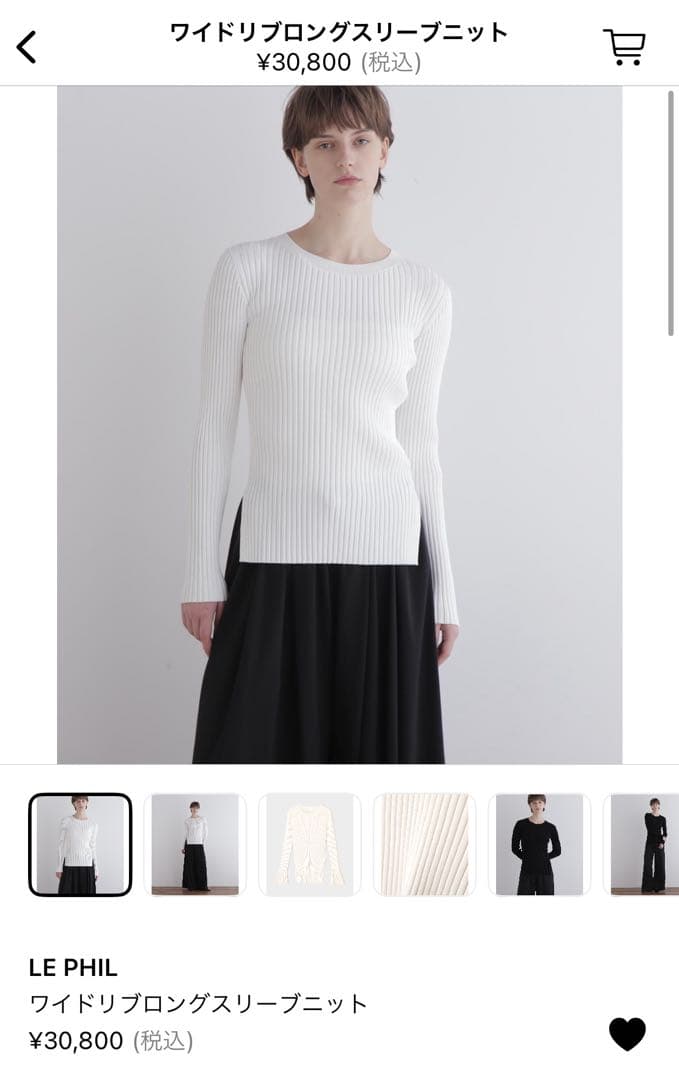Viewport: 679px width, 1080px height.
Task: Show the flat-lay white knit thumbnail
Action: pyautogui.click(x=310, y=845)
